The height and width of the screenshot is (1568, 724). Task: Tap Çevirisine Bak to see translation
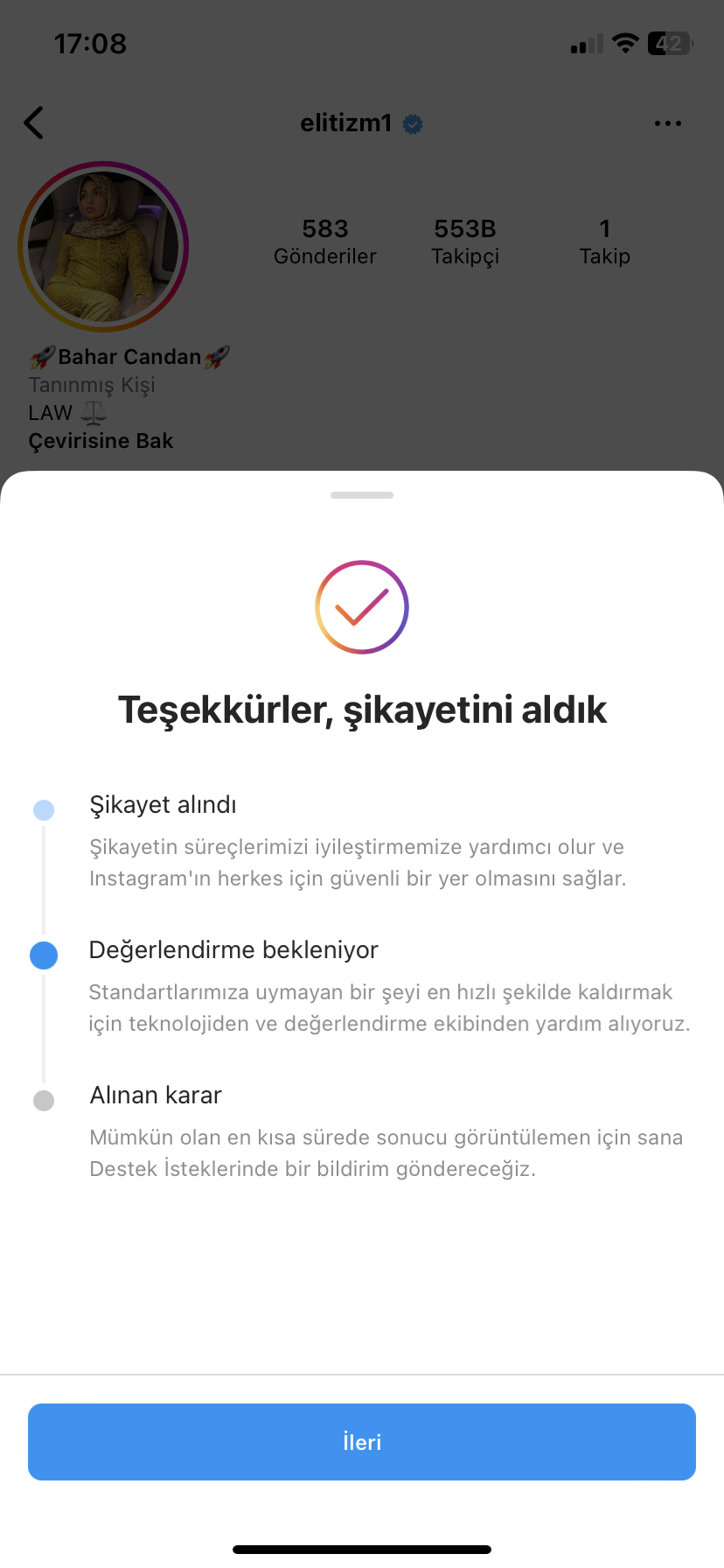101,441
